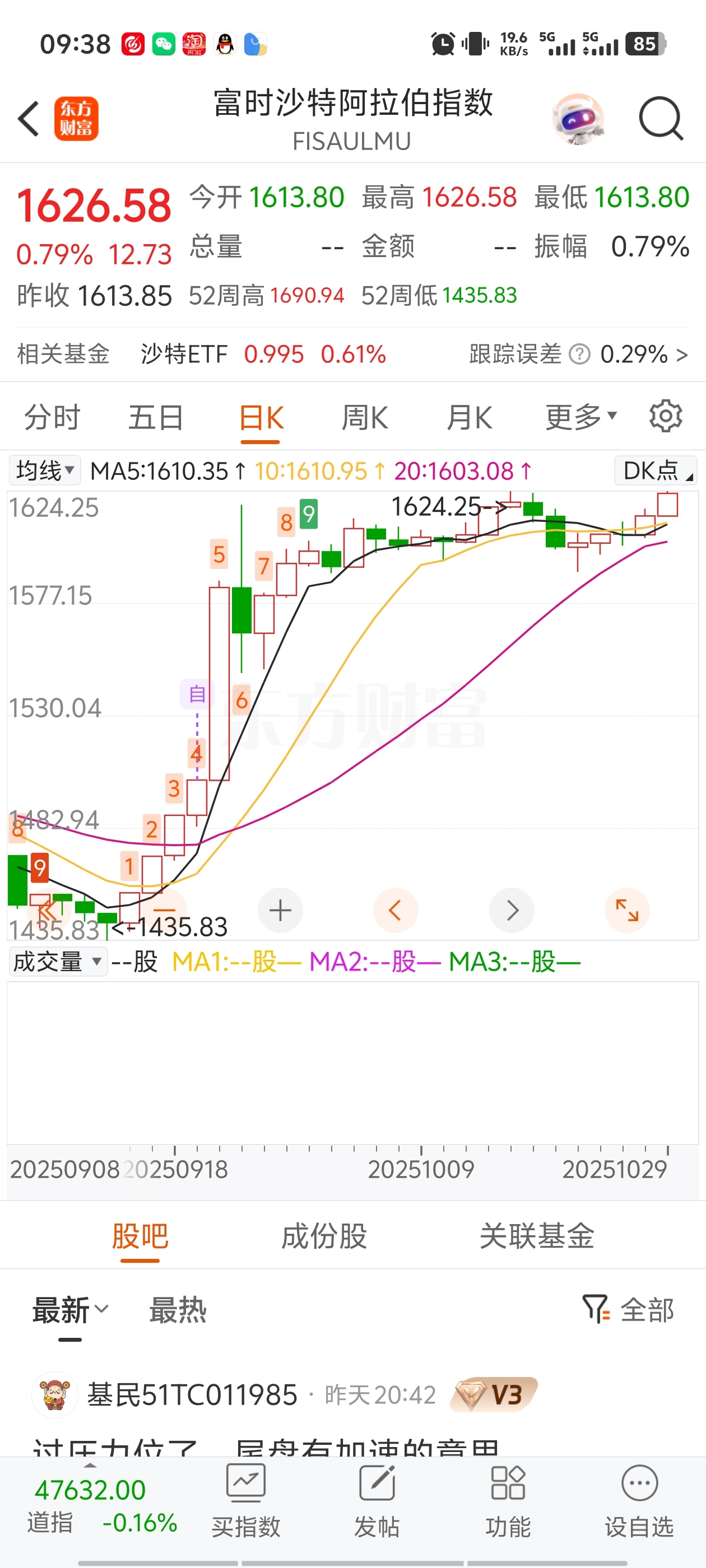This screenshot has height=1568, width=706.
Task: Select the 周K chart tab
Action: click(364, 418)
